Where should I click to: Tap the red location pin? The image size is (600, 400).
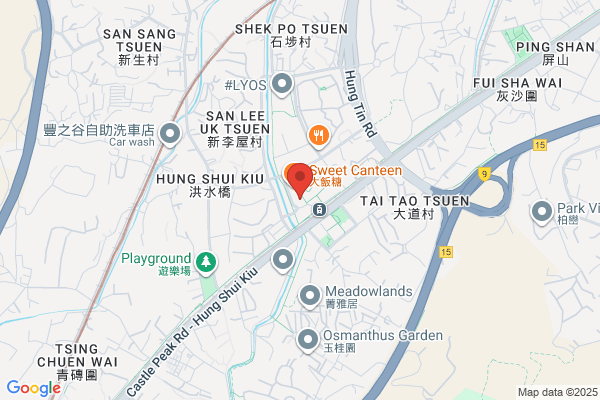pyautogui.click(x=300, y=180)
